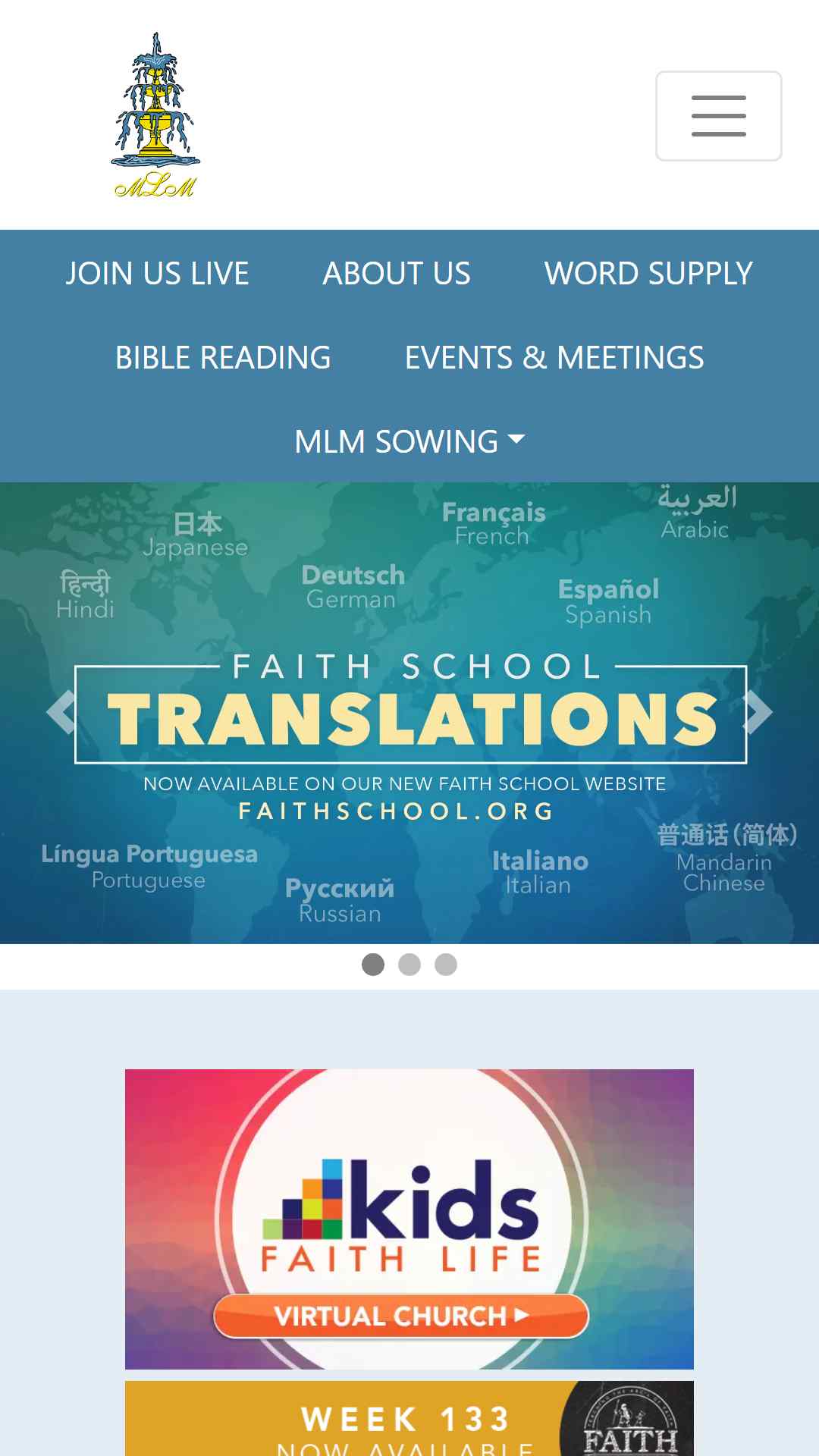Screen dimensions: 819x1456
Task: Show previous carousel slide
Action: click(61, 713)
